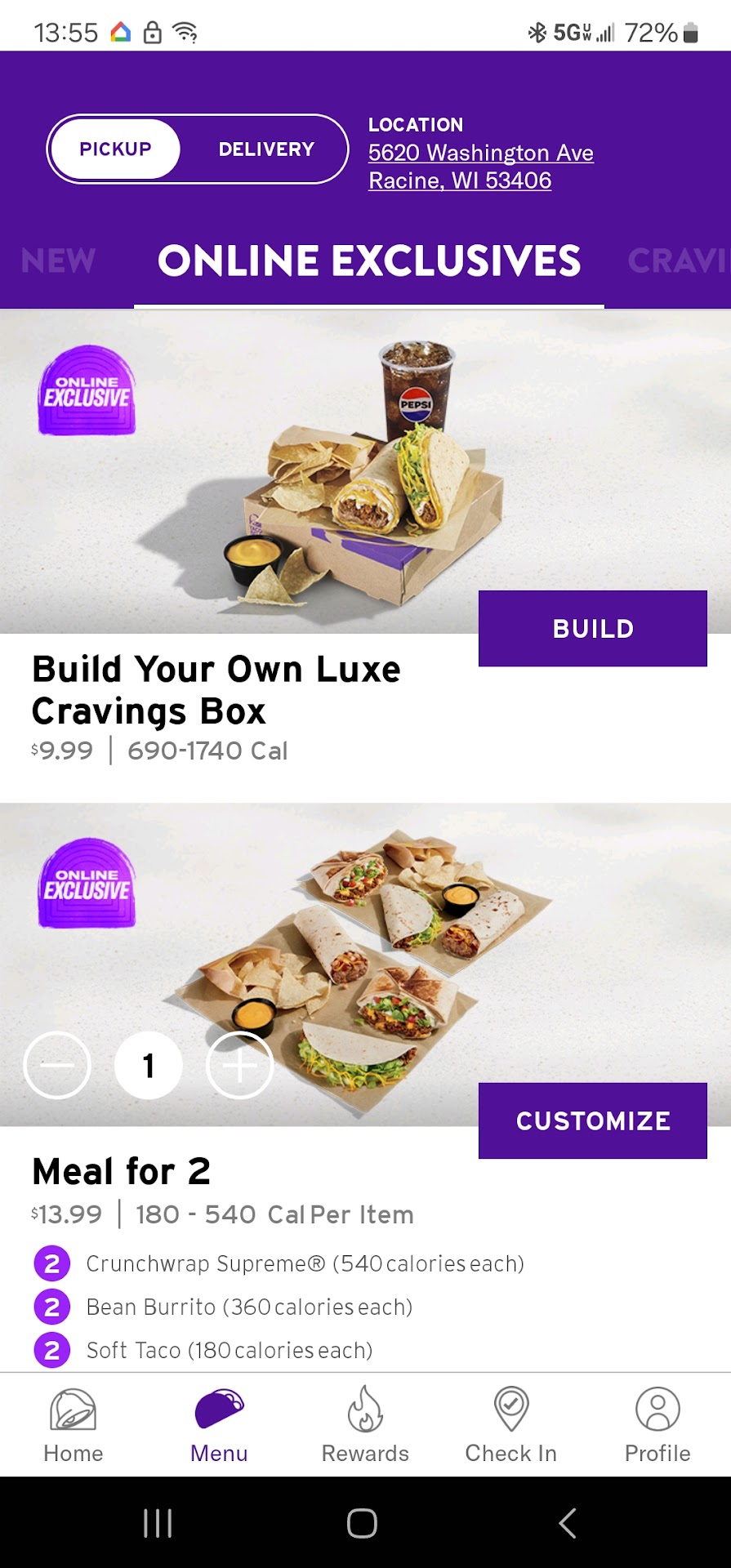View the Rewards tab
Screen dimensions: 731x1568
tap(365, 1425)
